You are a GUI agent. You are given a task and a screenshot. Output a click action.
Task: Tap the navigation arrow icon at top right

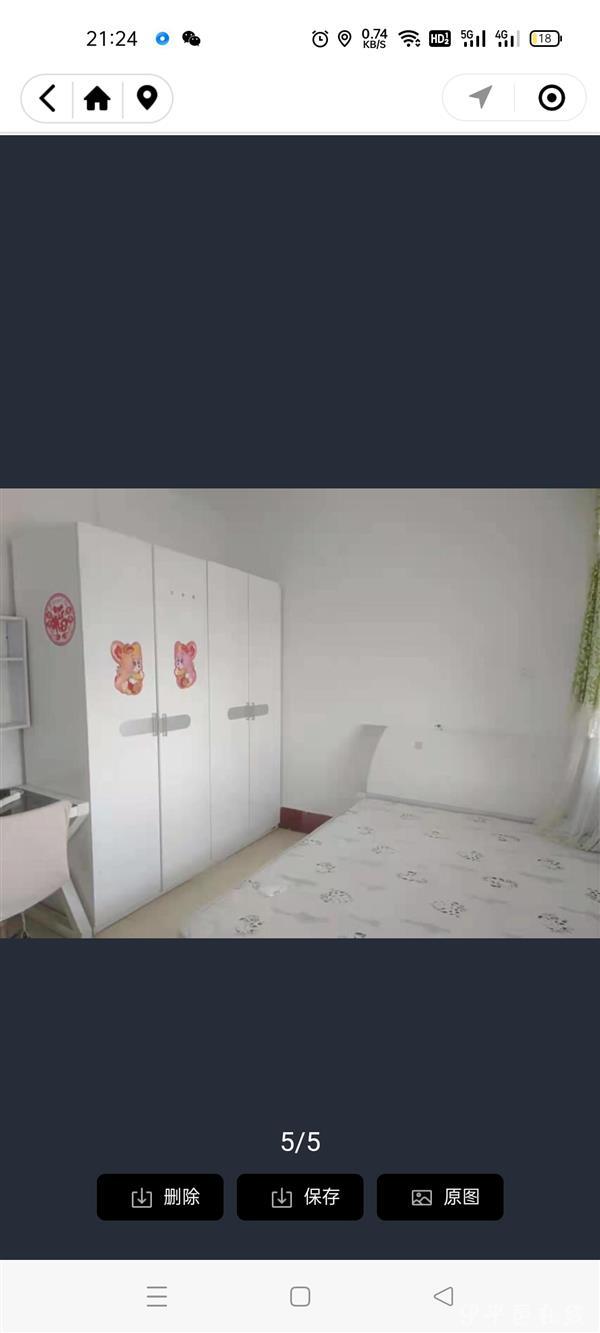pyautogui.click(x=481, y=97)
